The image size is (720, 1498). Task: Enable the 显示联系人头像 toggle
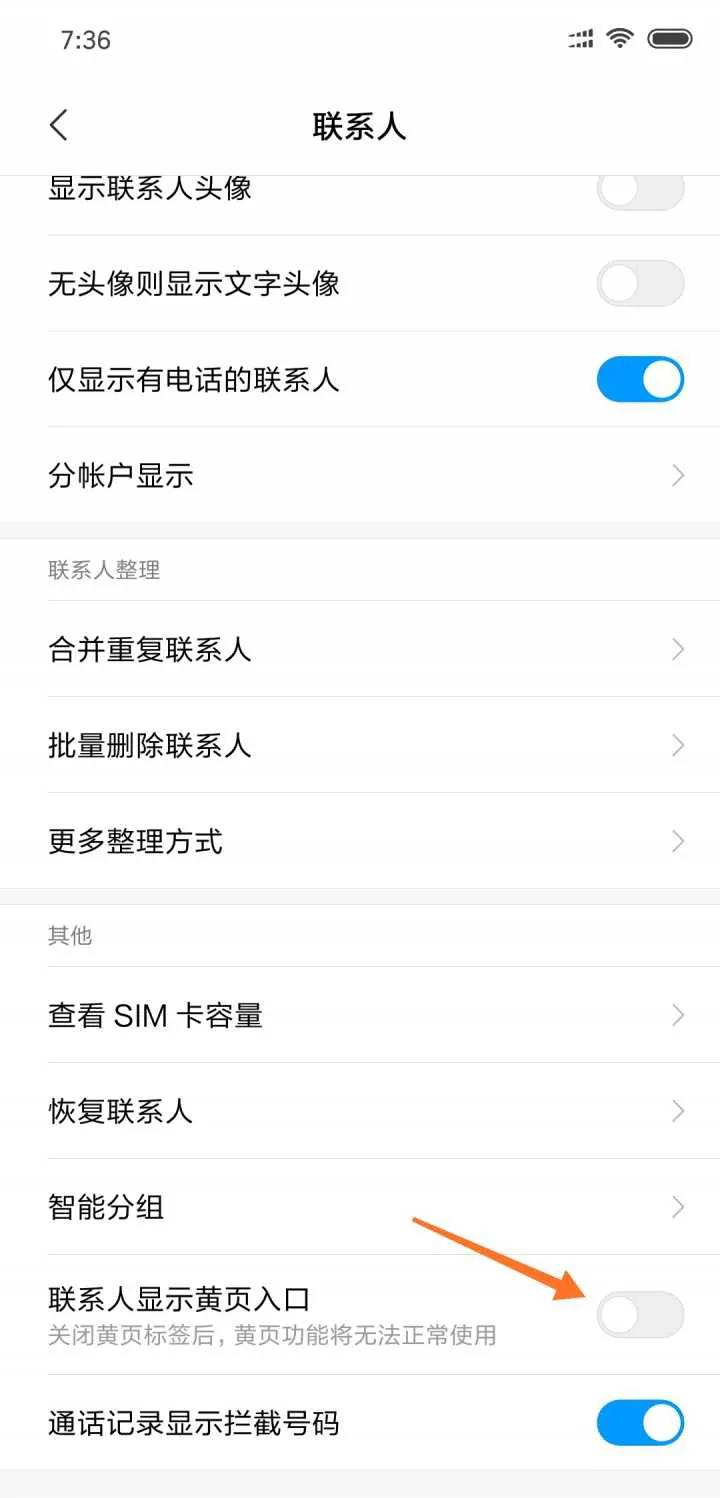pyautogui.click(x=640, y=188)
